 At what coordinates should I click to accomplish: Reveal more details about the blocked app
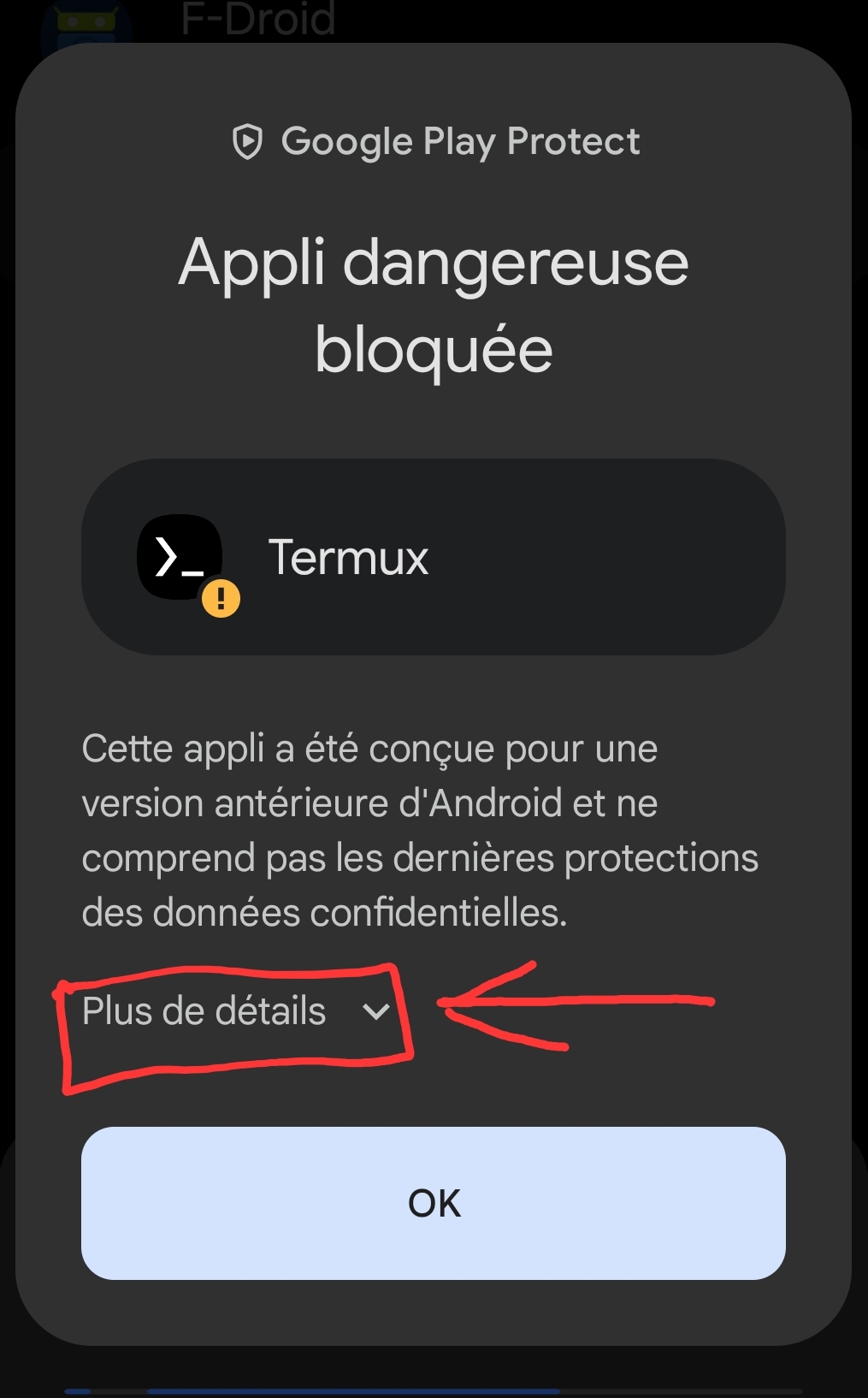tap(204, 1011)
